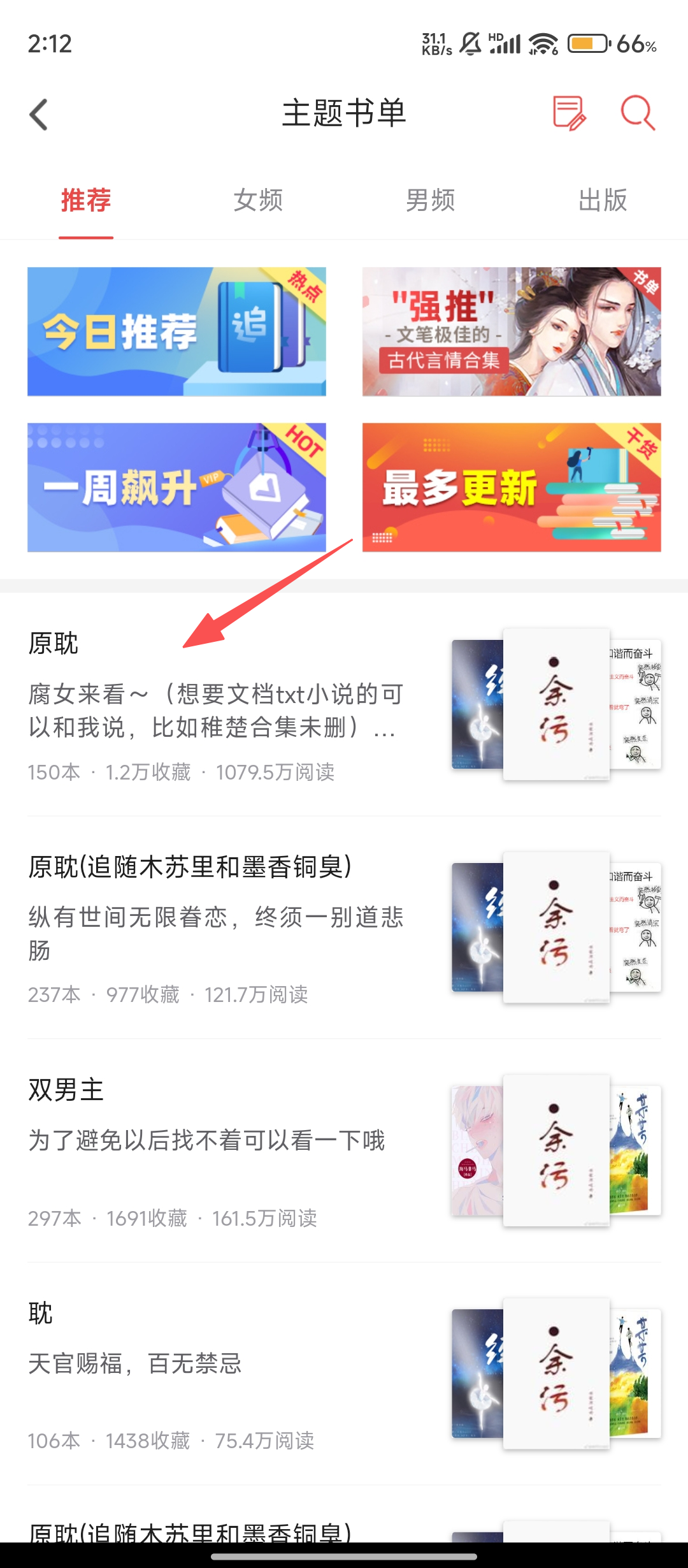Select the 推荐 tab
The height and width of the screenshot is (1568, 688).
(x=86, y=200)
